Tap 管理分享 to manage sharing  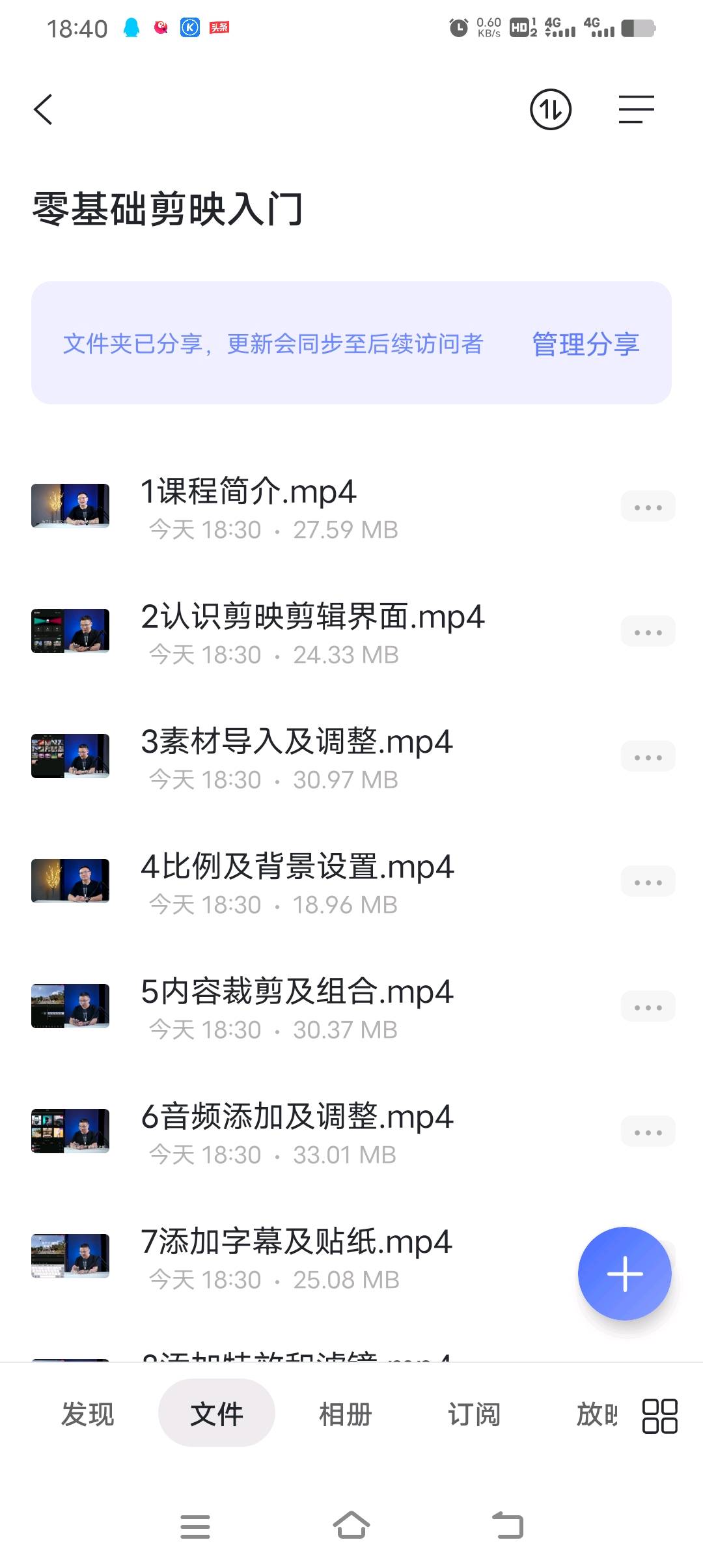click(585, 344)
